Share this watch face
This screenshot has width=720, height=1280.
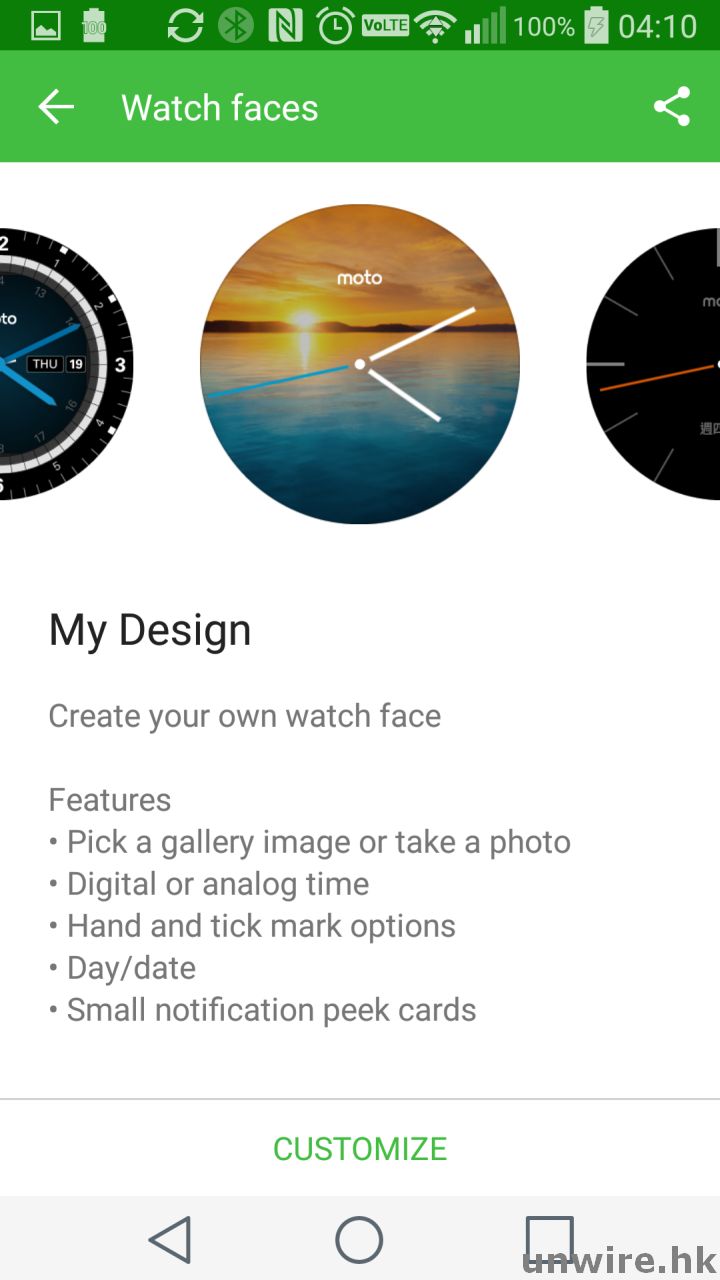[672, 107]
